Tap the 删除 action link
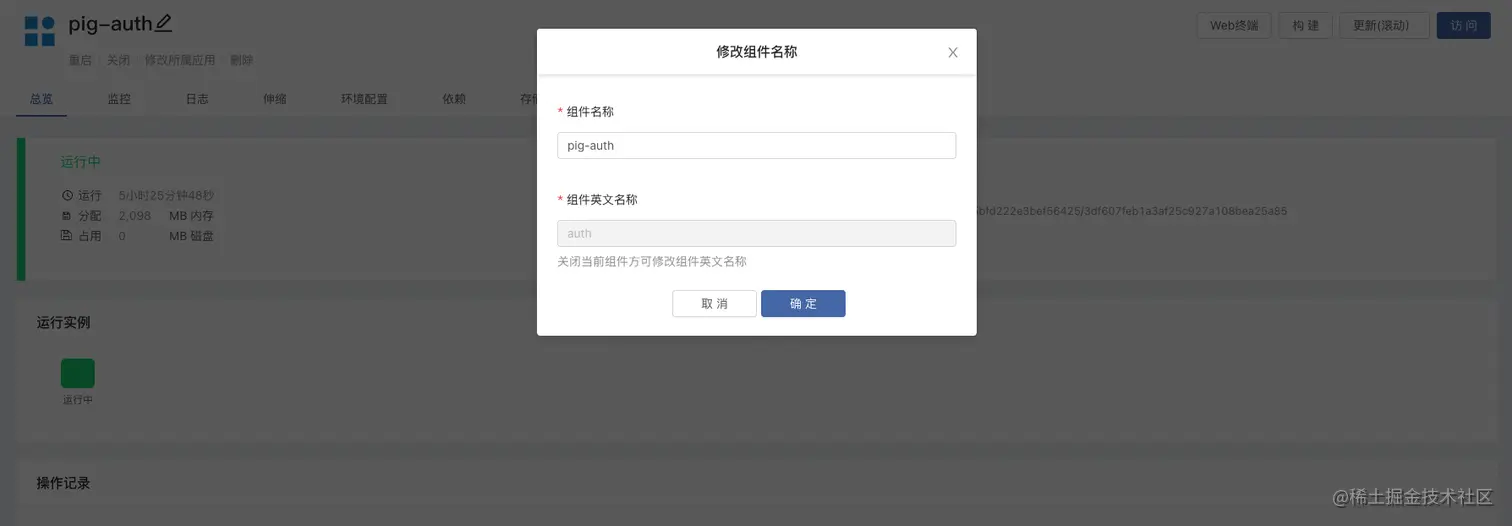The image size is (1512, 526). click(241, 60)
